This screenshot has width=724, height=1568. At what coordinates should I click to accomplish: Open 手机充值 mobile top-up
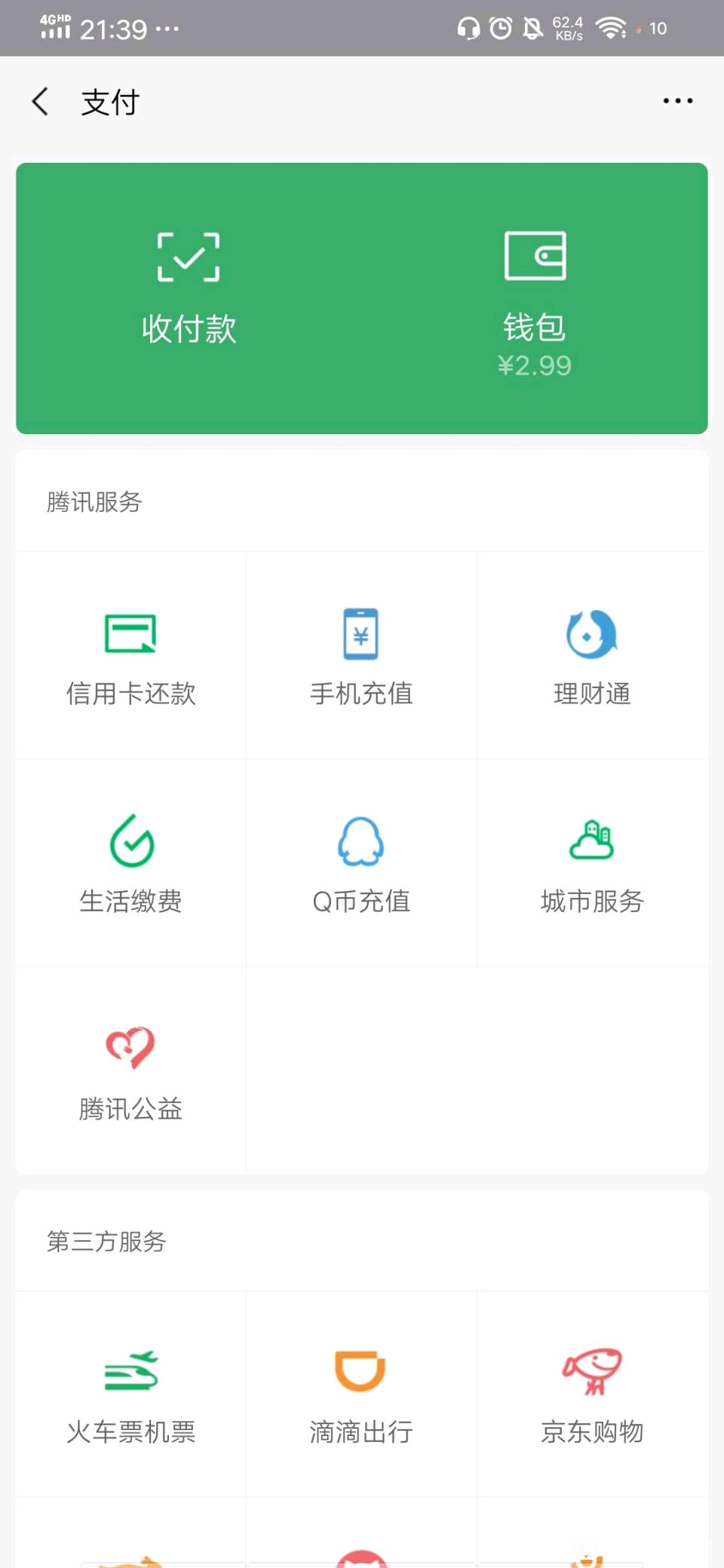[361, 656]
